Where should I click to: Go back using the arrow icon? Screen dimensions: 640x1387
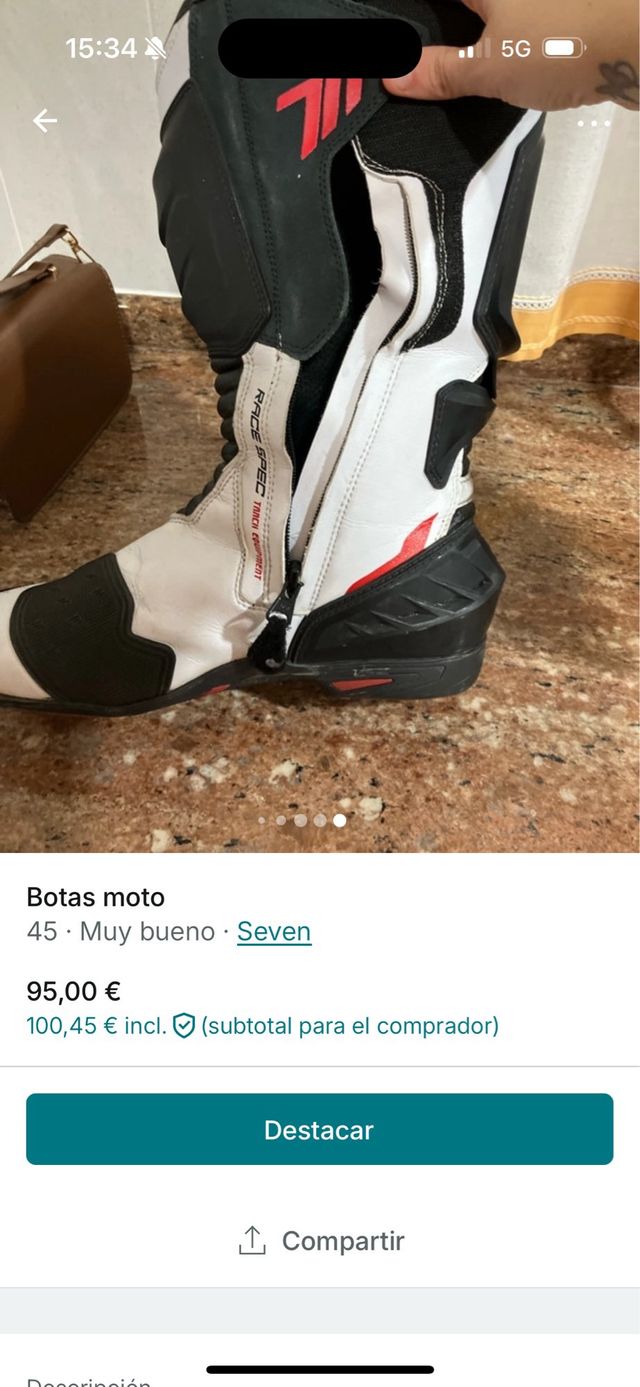45,121
